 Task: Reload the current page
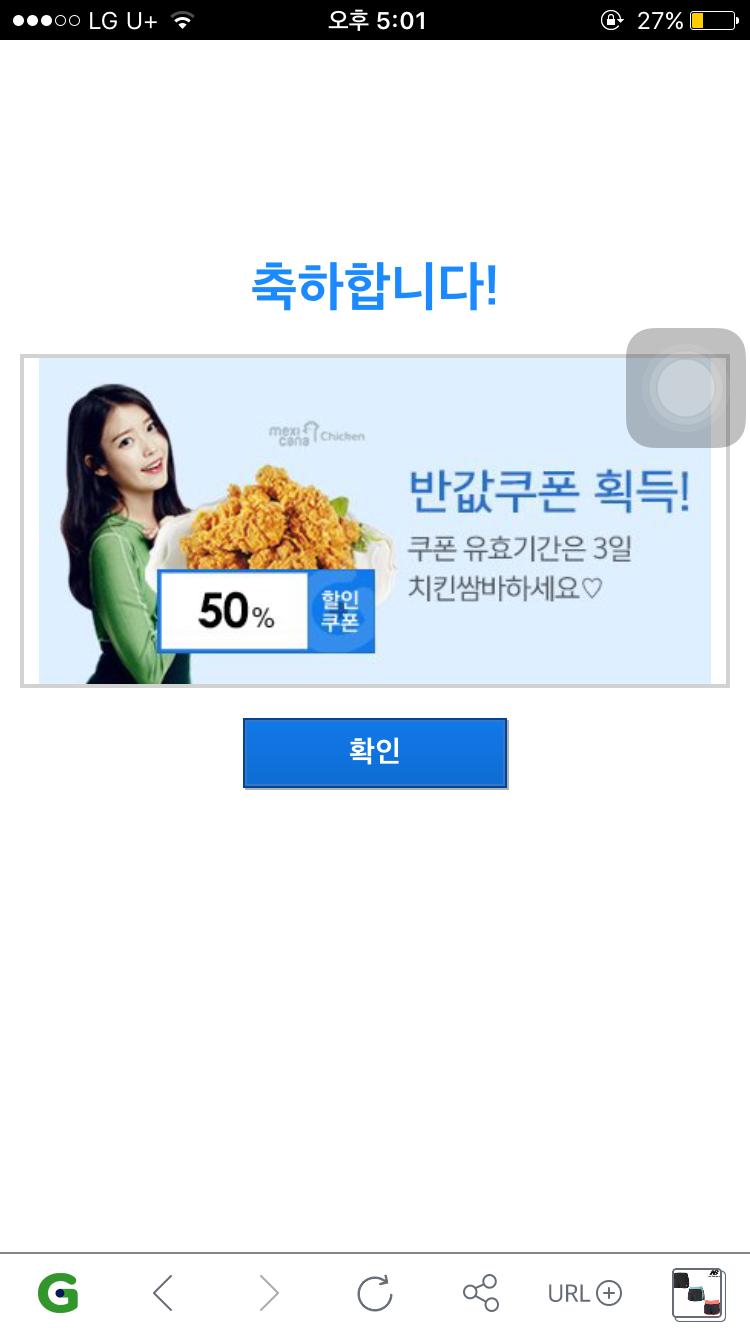coord(375,1293)
